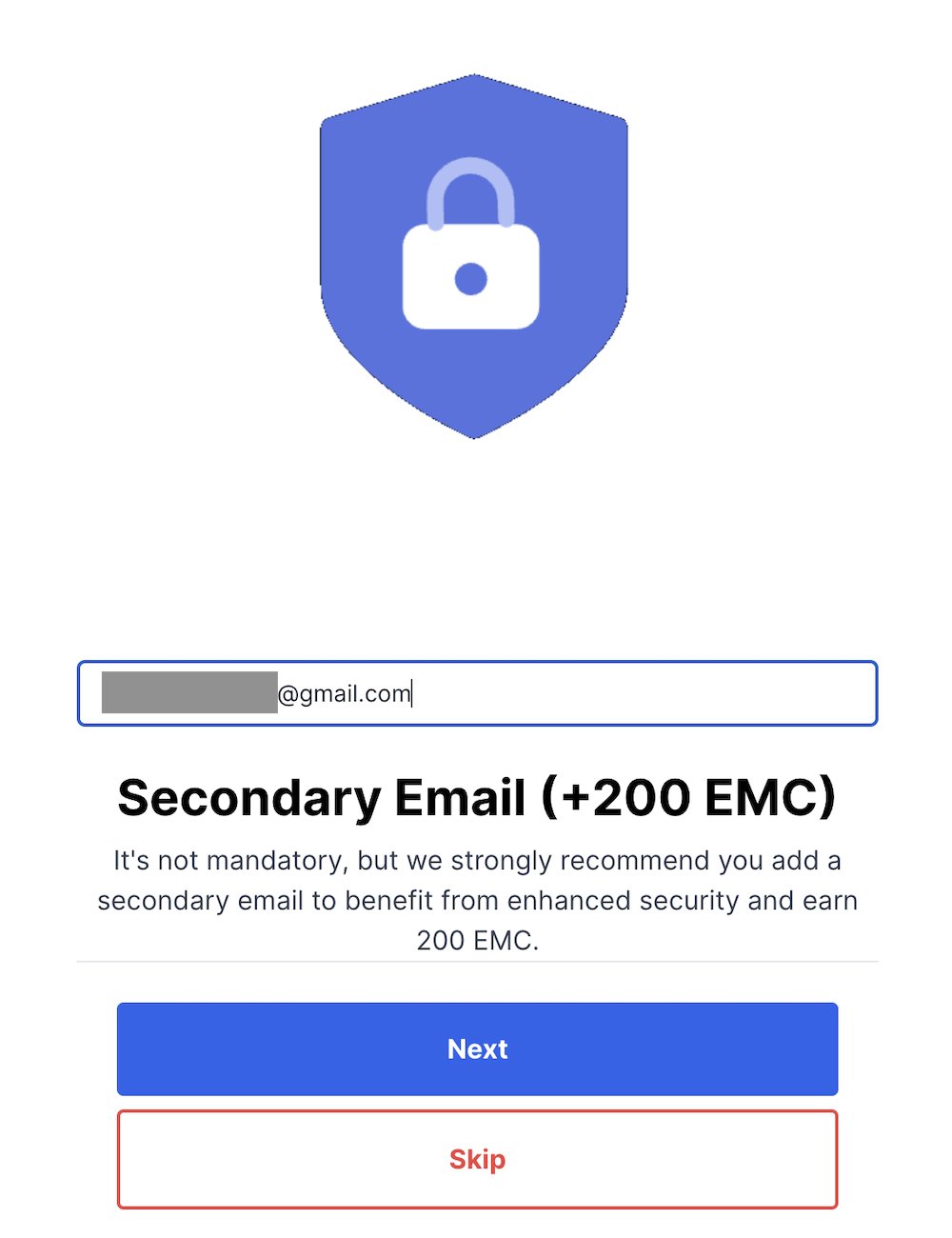
Task: Click the @gmail.com text in the field
Action: click(x=344, y=693)
